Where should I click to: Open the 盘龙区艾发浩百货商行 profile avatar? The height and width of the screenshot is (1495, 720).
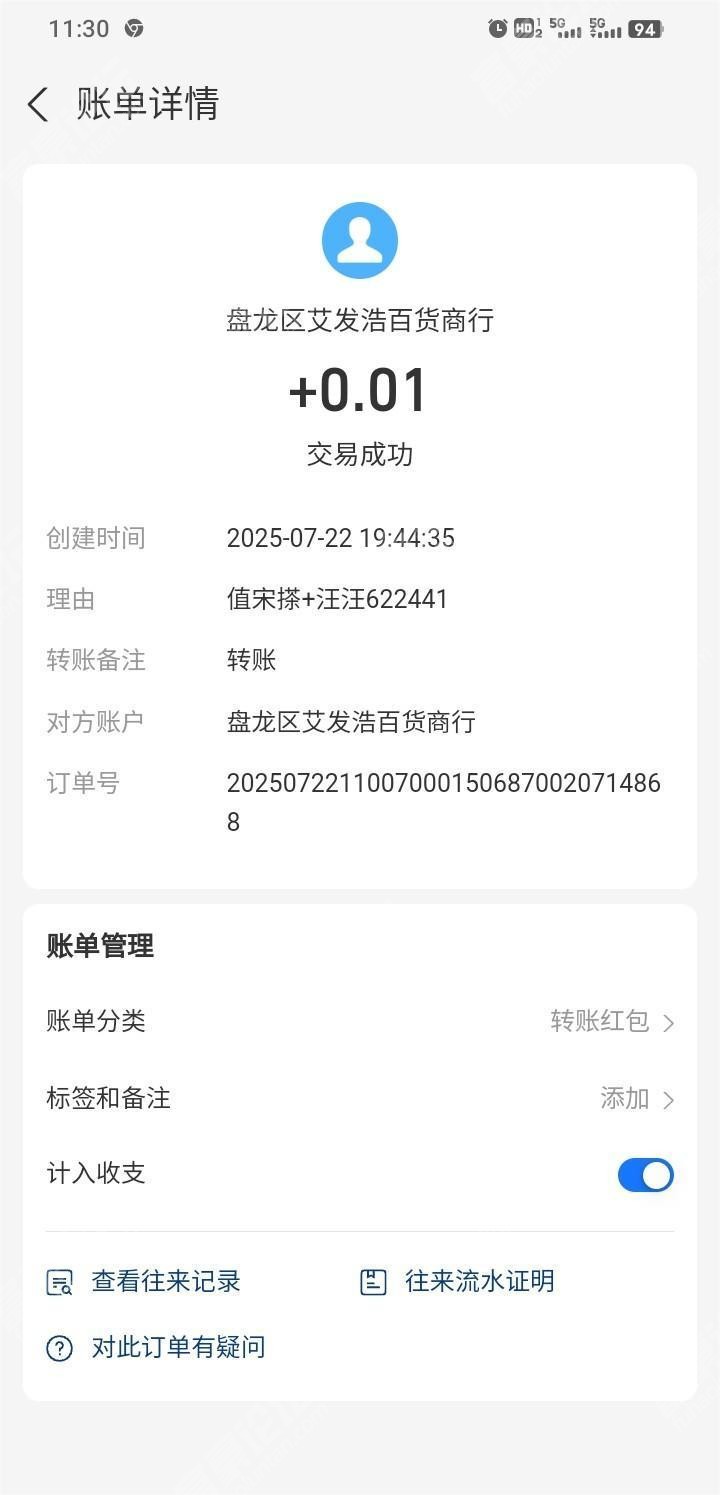point(360,240)
